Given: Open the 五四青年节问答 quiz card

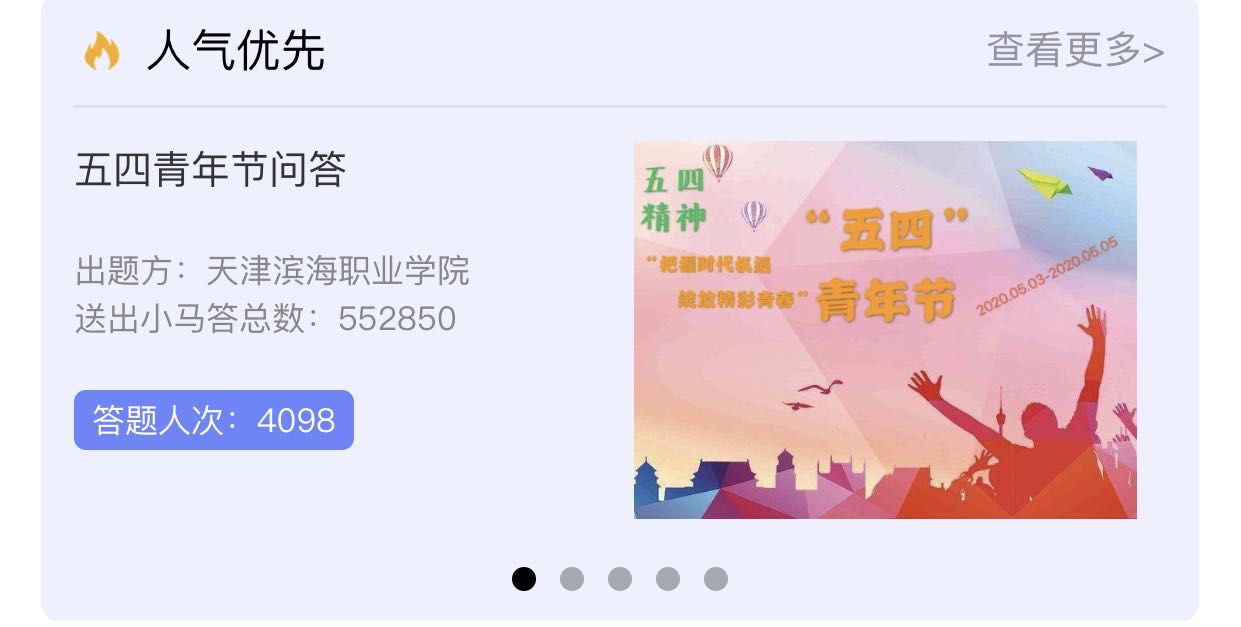Looking at the screenshot, I should [x=211, y=170].
